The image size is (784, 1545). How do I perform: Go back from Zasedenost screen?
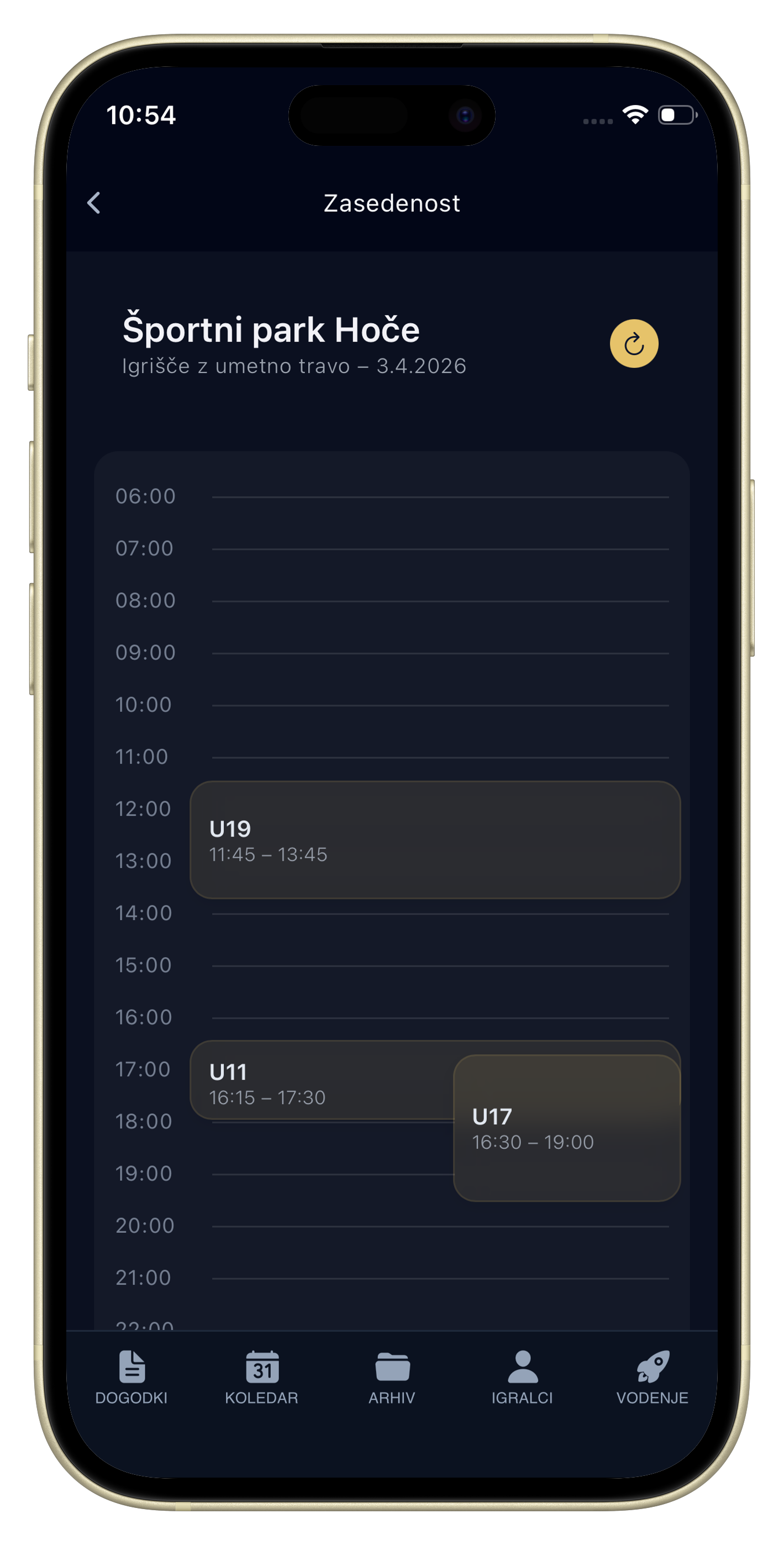coord(94,203)
